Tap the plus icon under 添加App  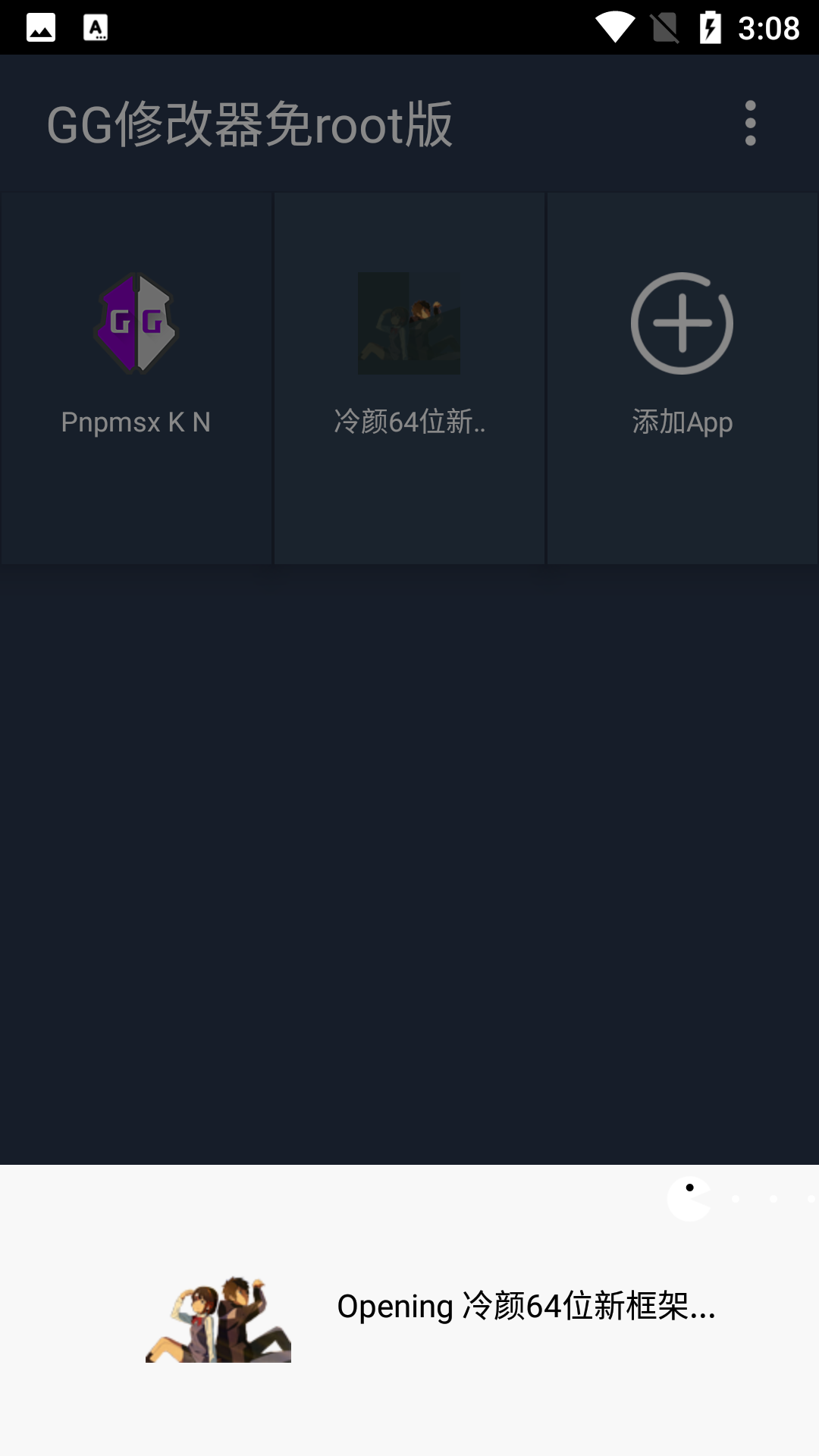681,322
